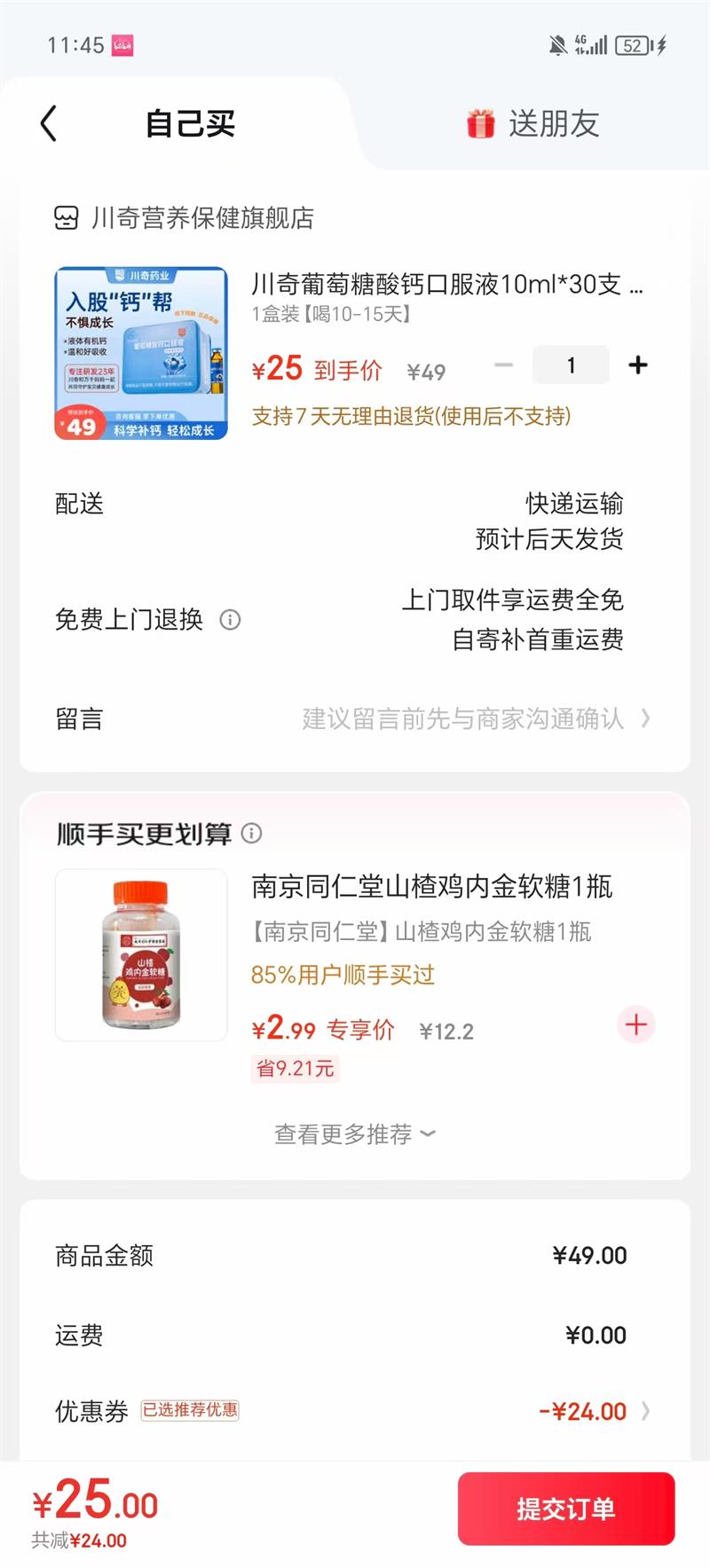The height and width of the screenshot is (1568, 710).
Task: Go back using the top-left arrow
Action: coord(49,123)
